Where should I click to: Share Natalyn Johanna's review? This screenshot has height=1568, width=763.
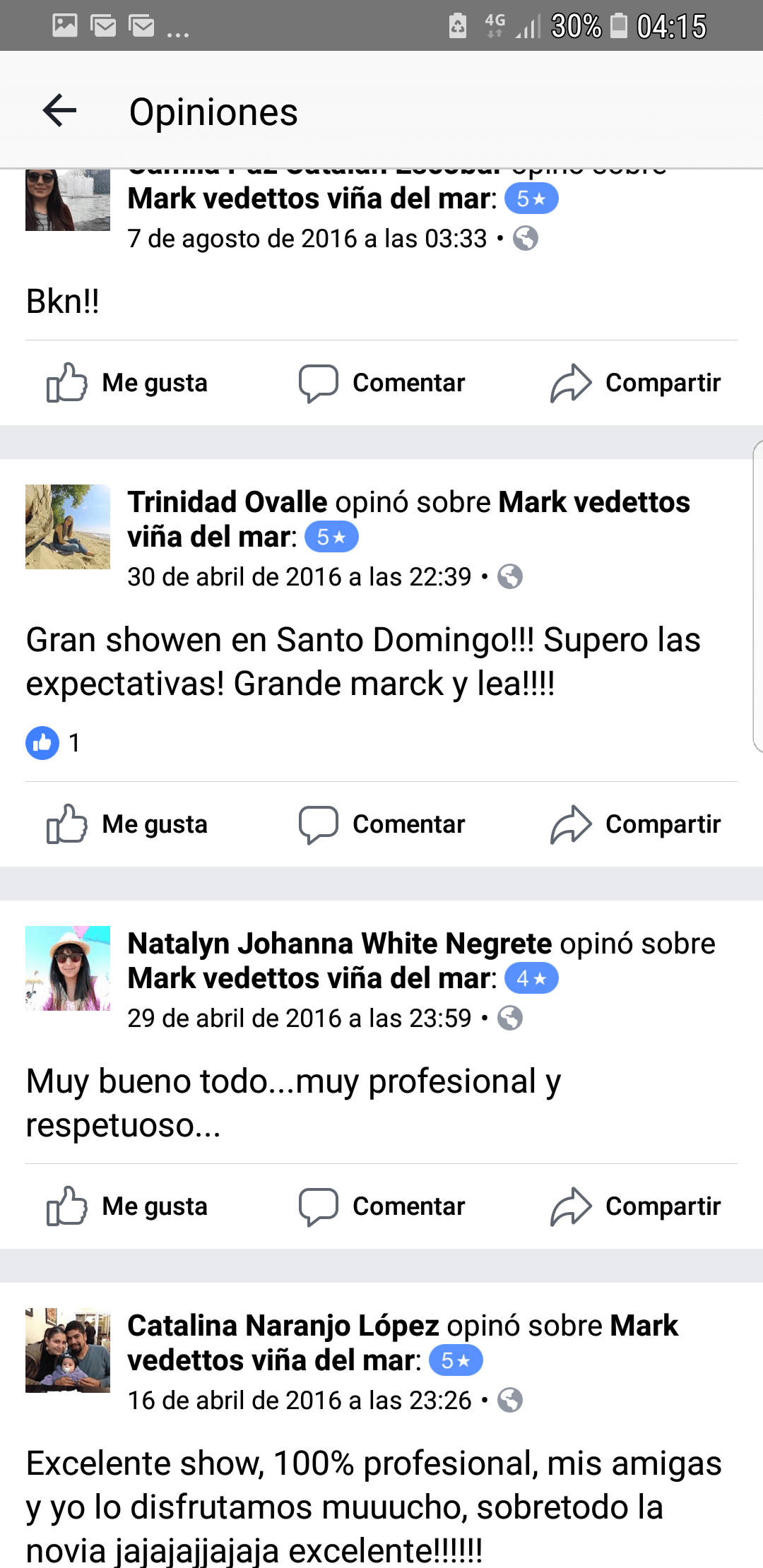(x=635, y=1206)
